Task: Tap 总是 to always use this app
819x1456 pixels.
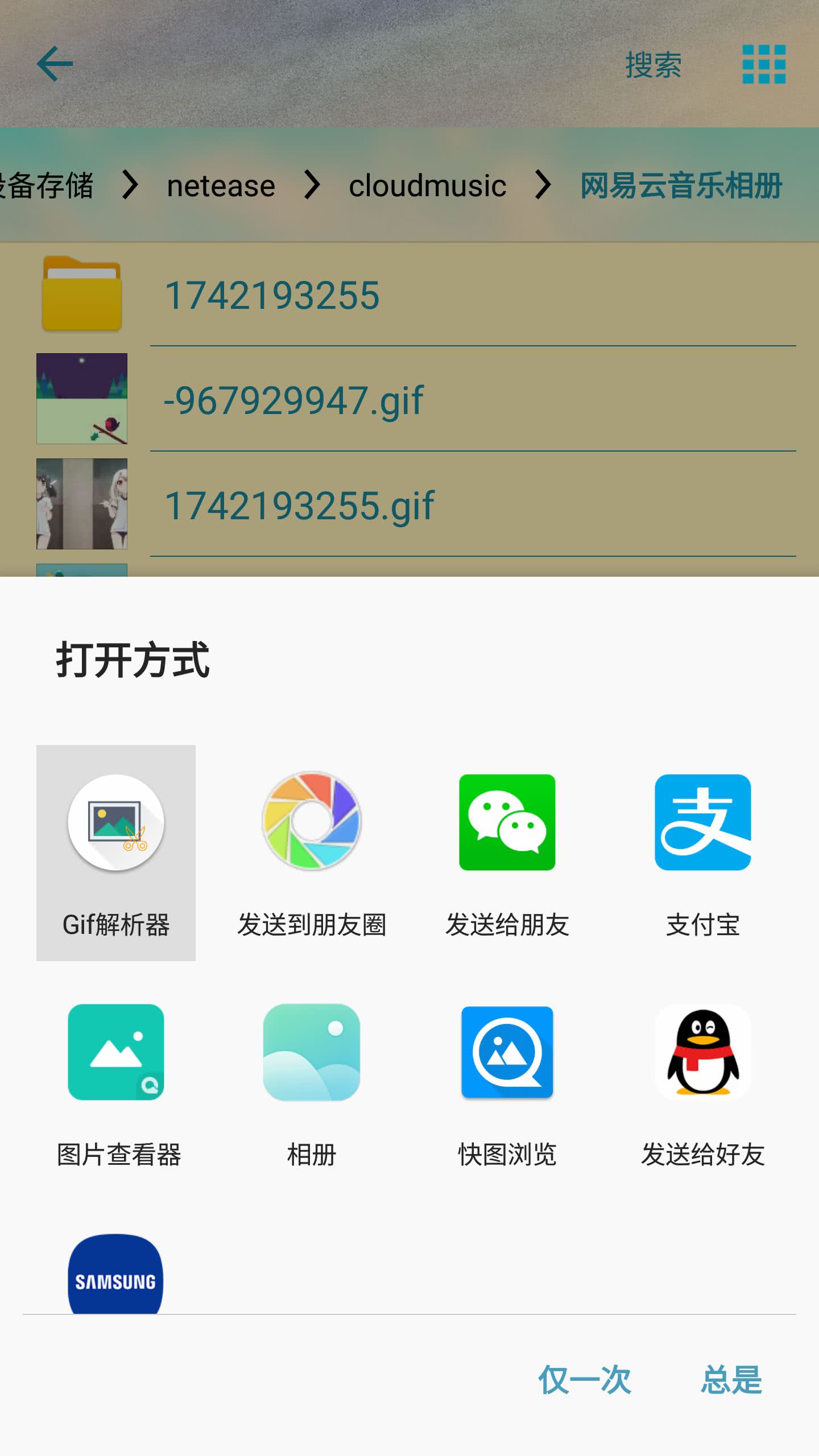Action: point(731,1379)
